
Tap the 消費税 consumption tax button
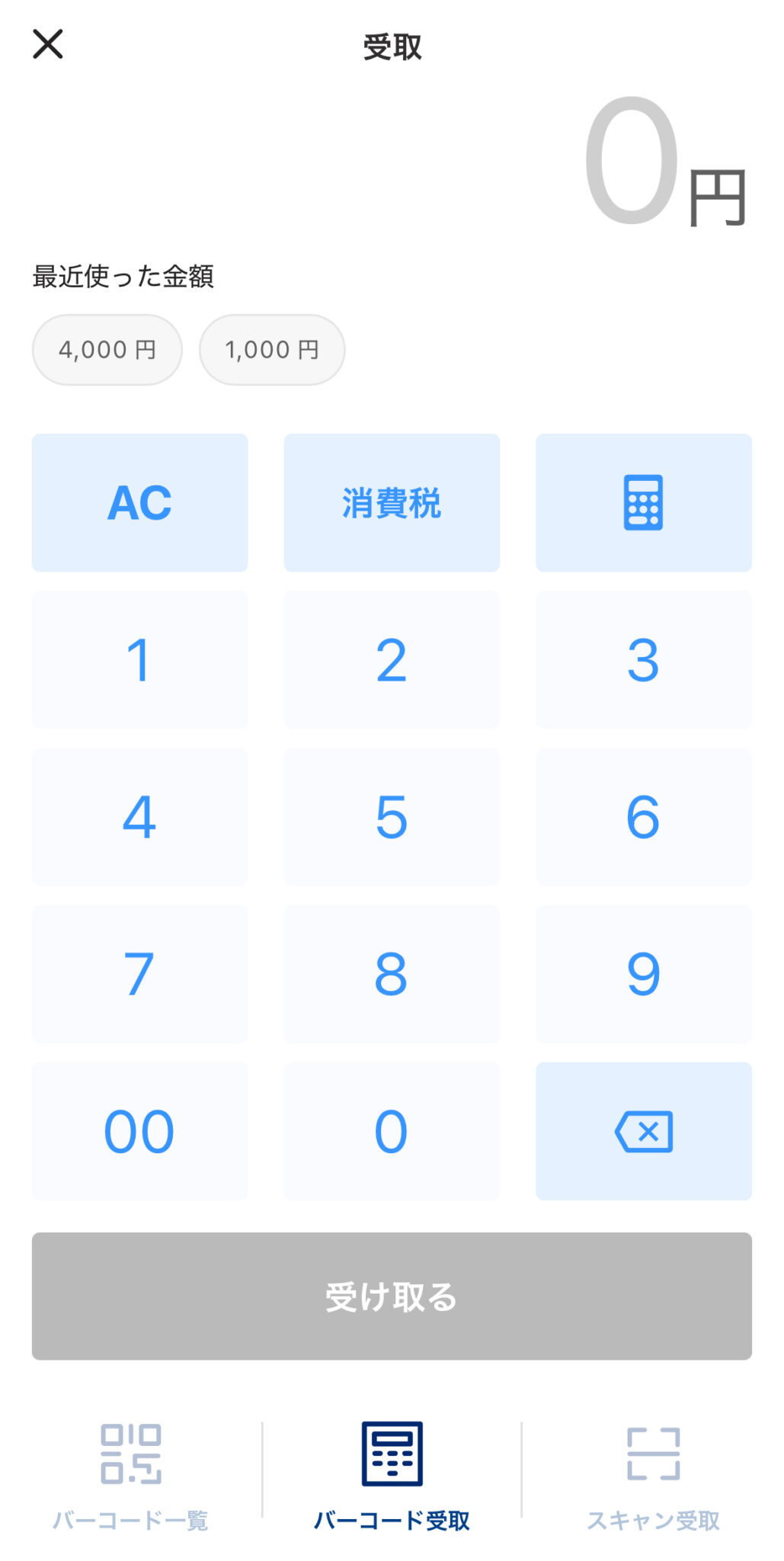coord(392,502)
